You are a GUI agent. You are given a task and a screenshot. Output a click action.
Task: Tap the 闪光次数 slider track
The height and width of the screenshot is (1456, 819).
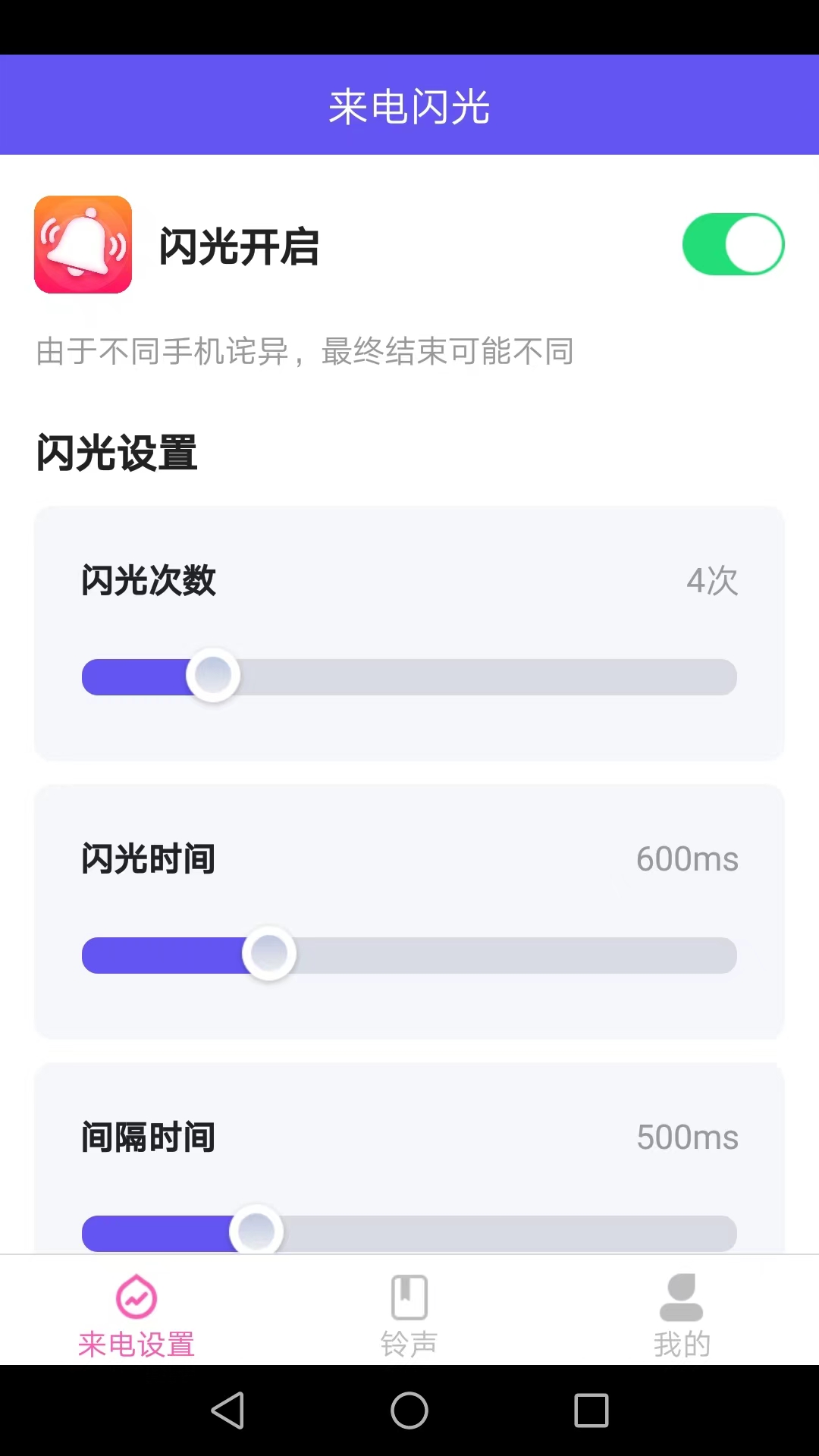coord(409,676)
